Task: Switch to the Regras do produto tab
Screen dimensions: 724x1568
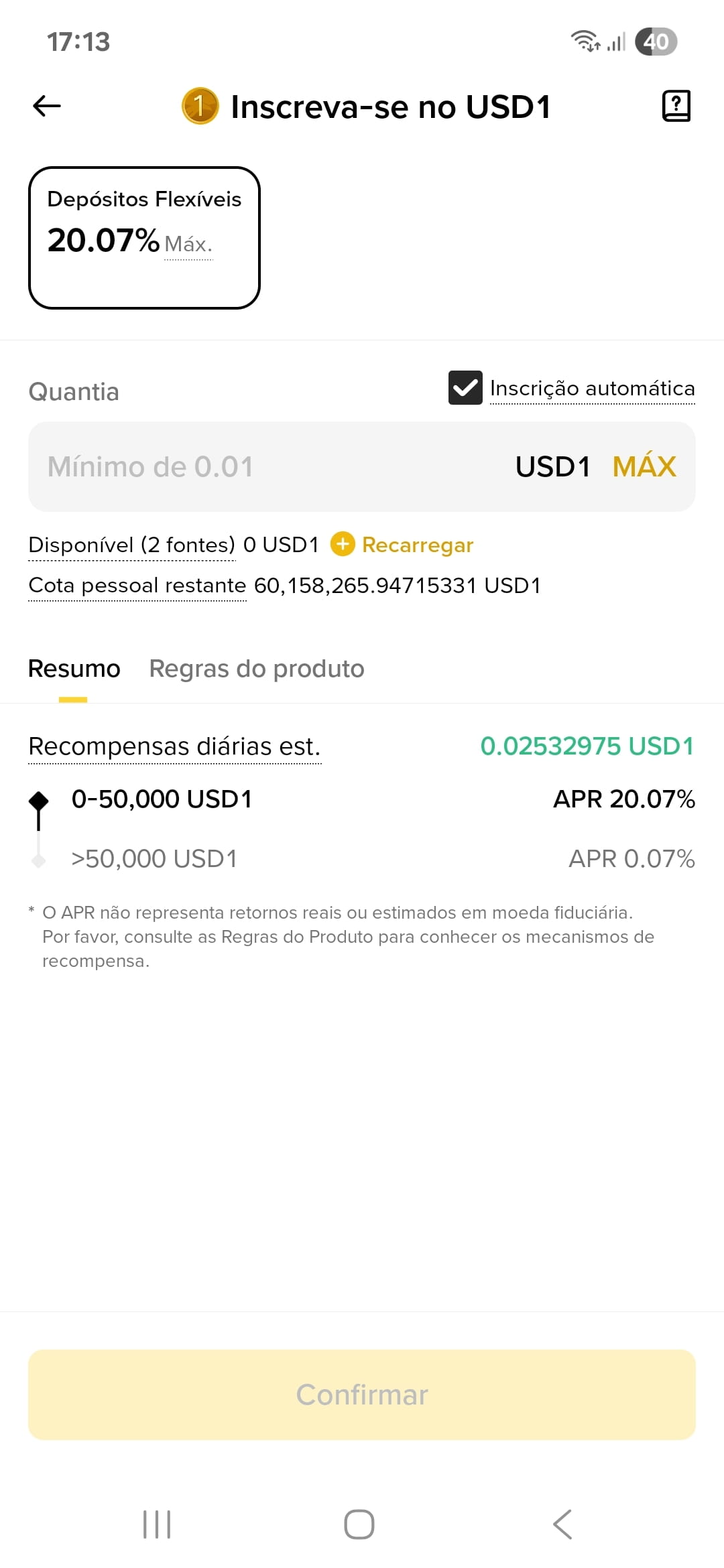Action: [255, 668]
